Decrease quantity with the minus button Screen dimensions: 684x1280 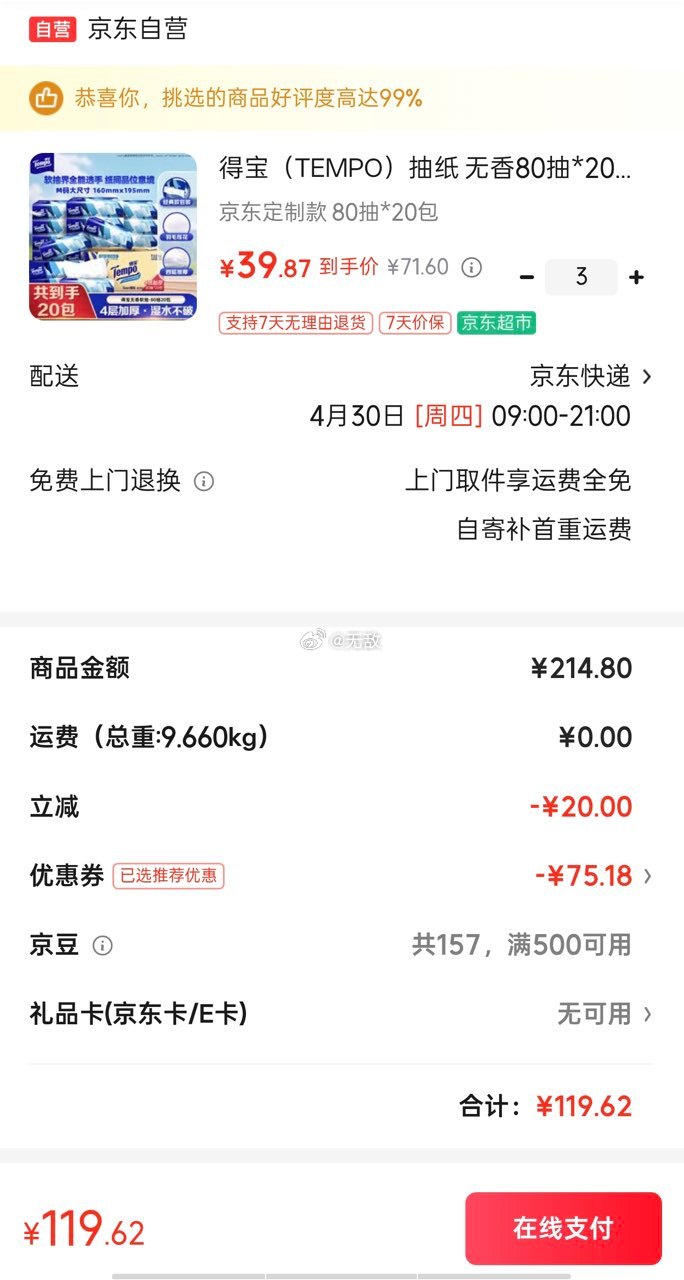pyautogui.click(x=527, y=277)
